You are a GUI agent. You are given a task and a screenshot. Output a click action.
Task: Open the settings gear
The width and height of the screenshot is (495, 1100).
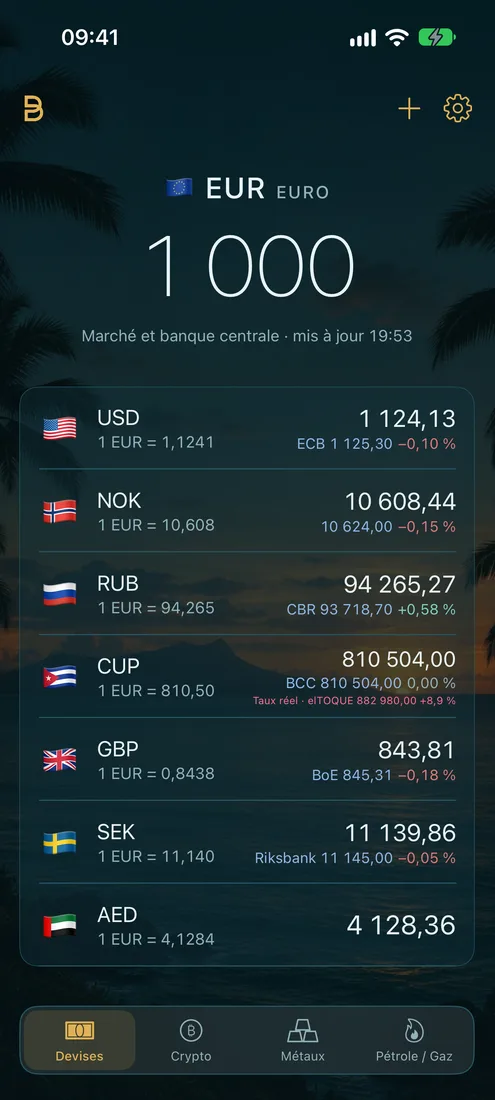(x=457, y=109)
